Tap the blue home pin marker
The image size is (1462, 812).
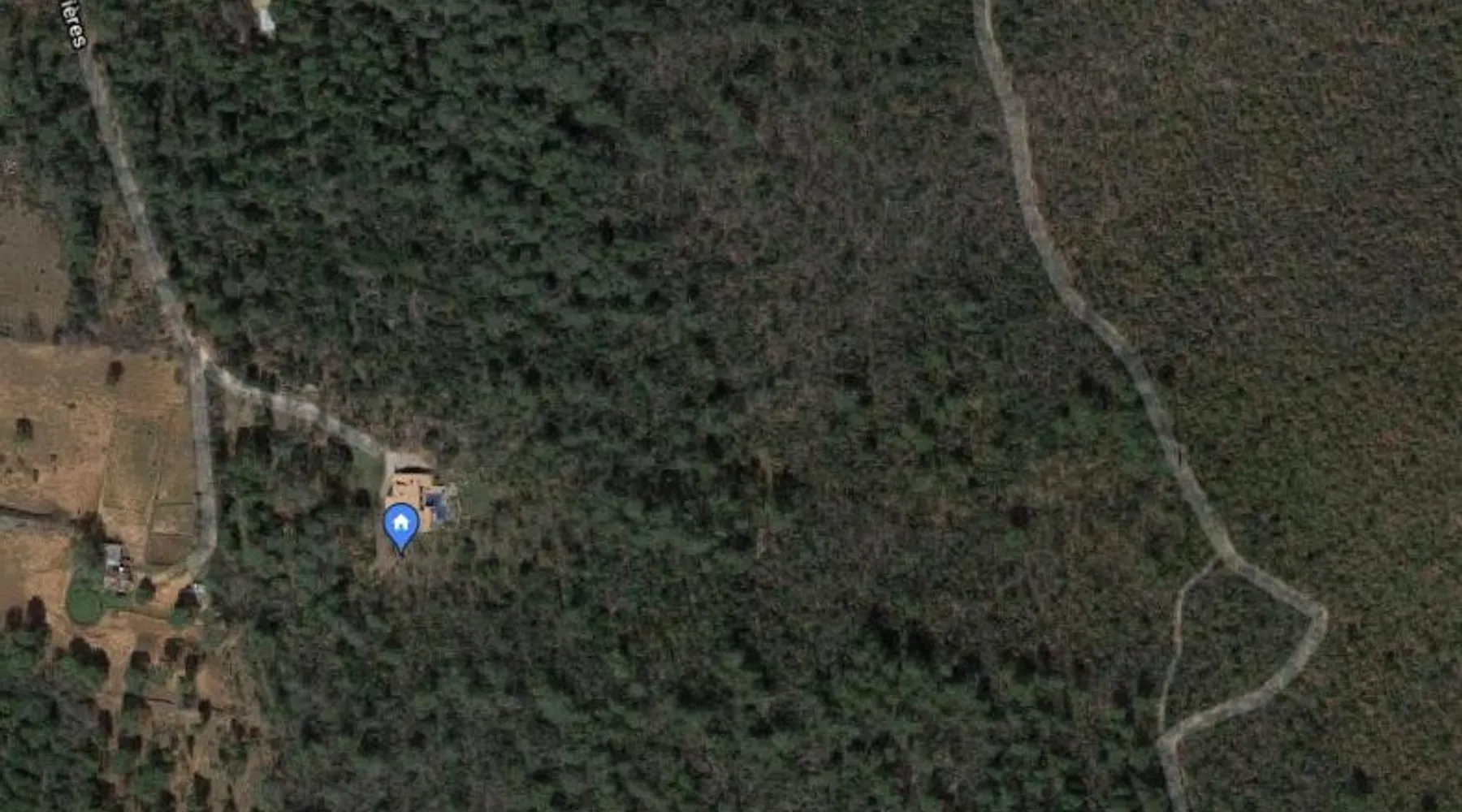(x=400, y=525)
